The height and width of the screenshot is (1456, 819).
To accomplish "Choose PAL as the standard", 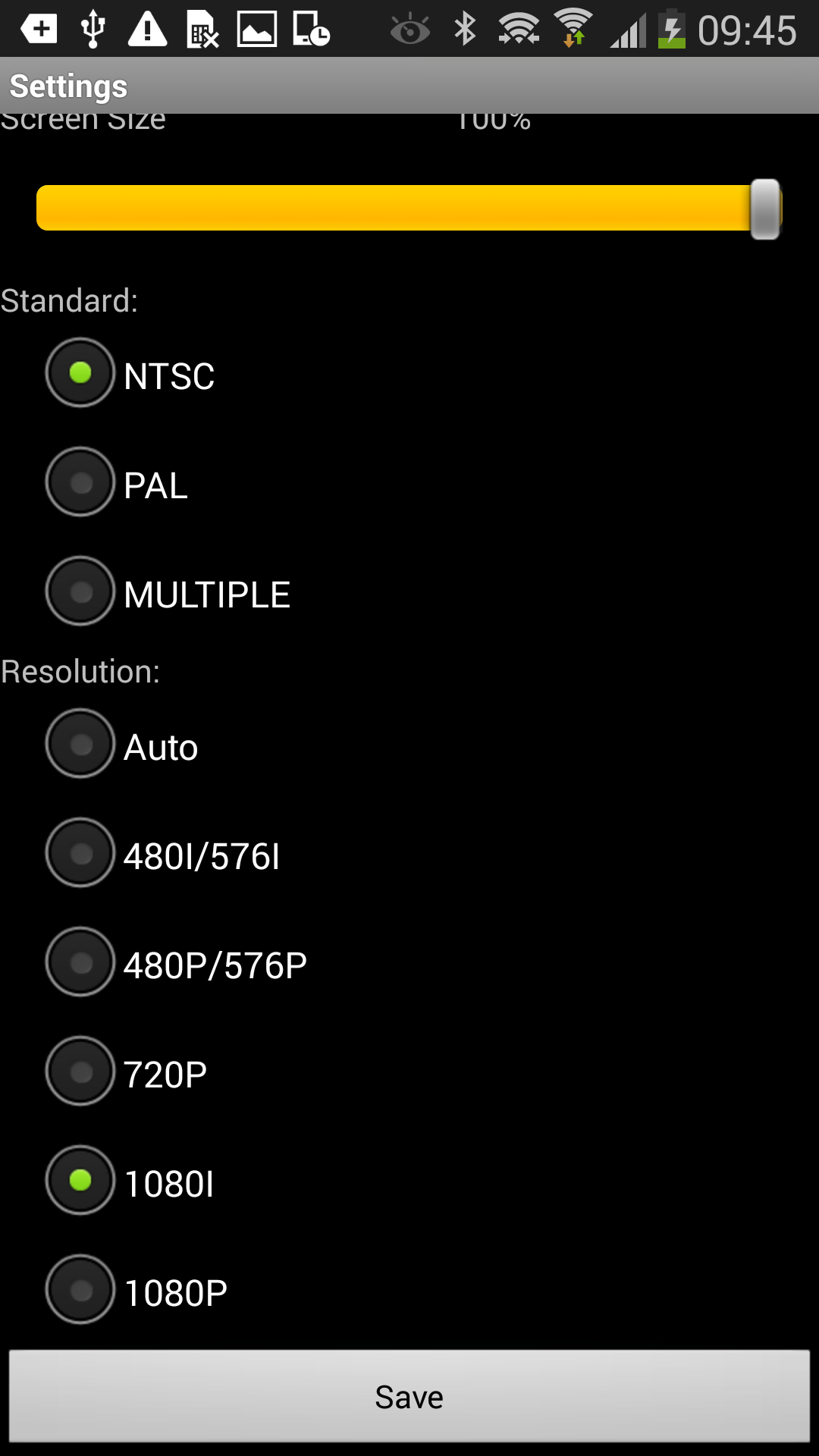I will [x=80, y=482].
